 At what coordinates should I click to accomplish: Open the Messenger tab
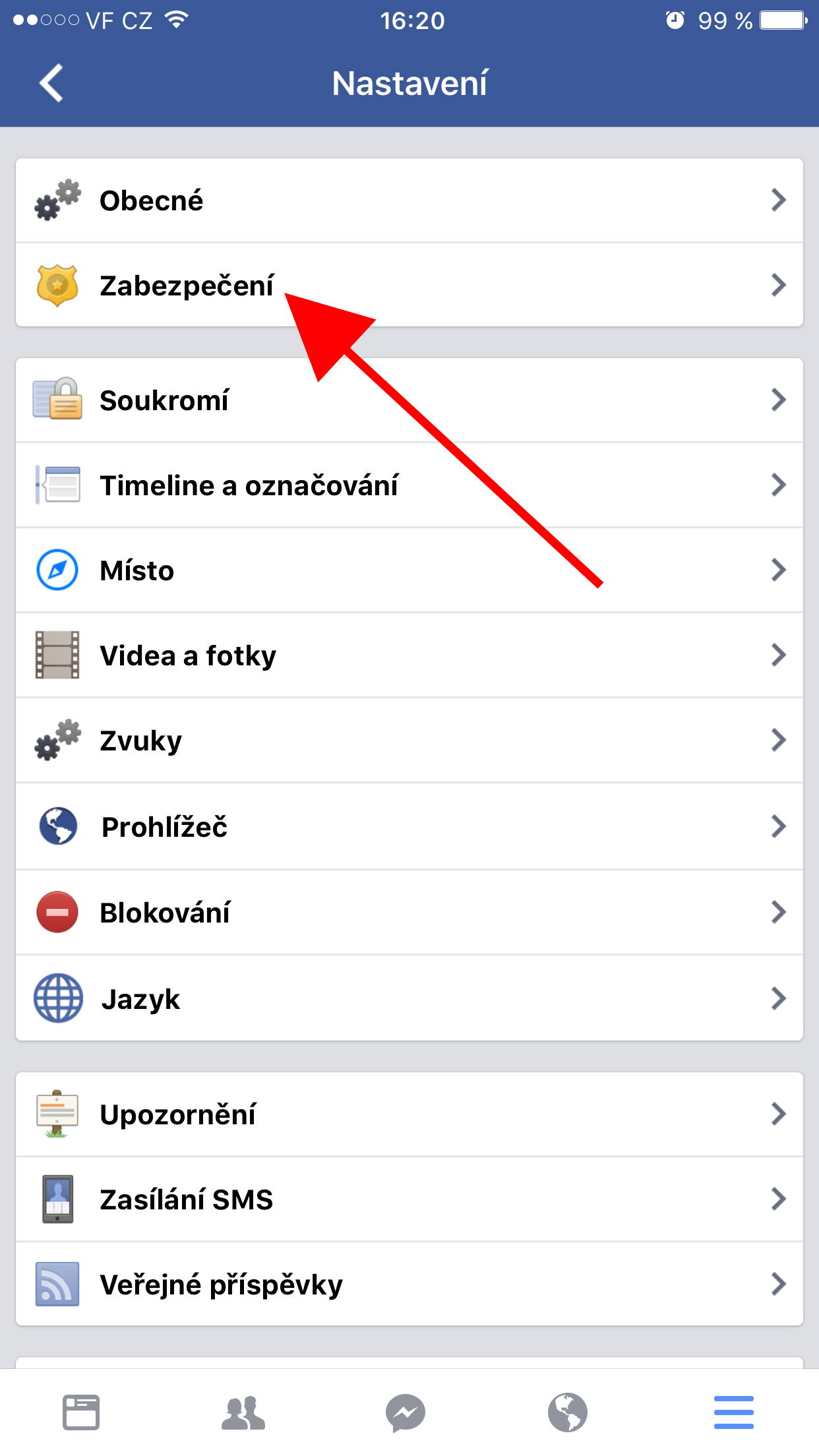[x=406, y=1412]
